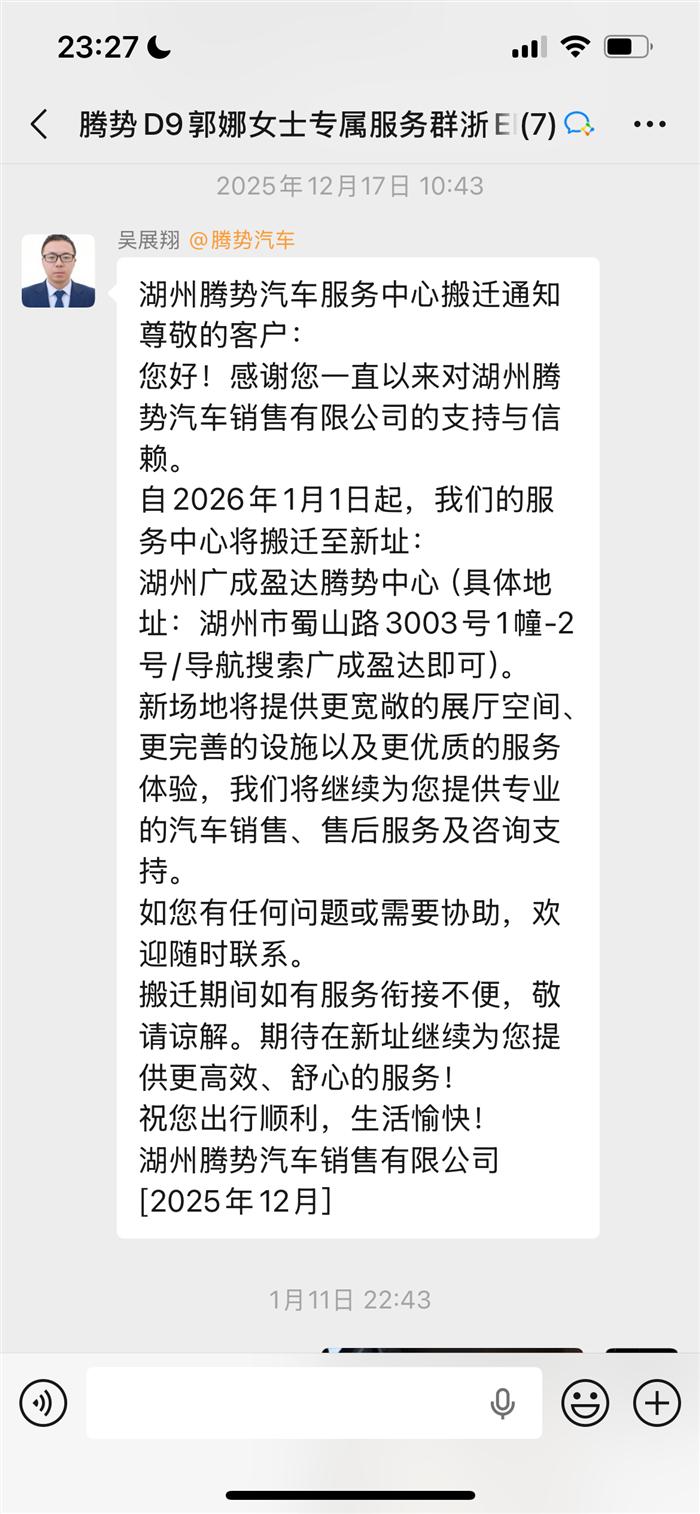
Task: Open the emoji sticker panel
Action: (x=585, y=1403)
